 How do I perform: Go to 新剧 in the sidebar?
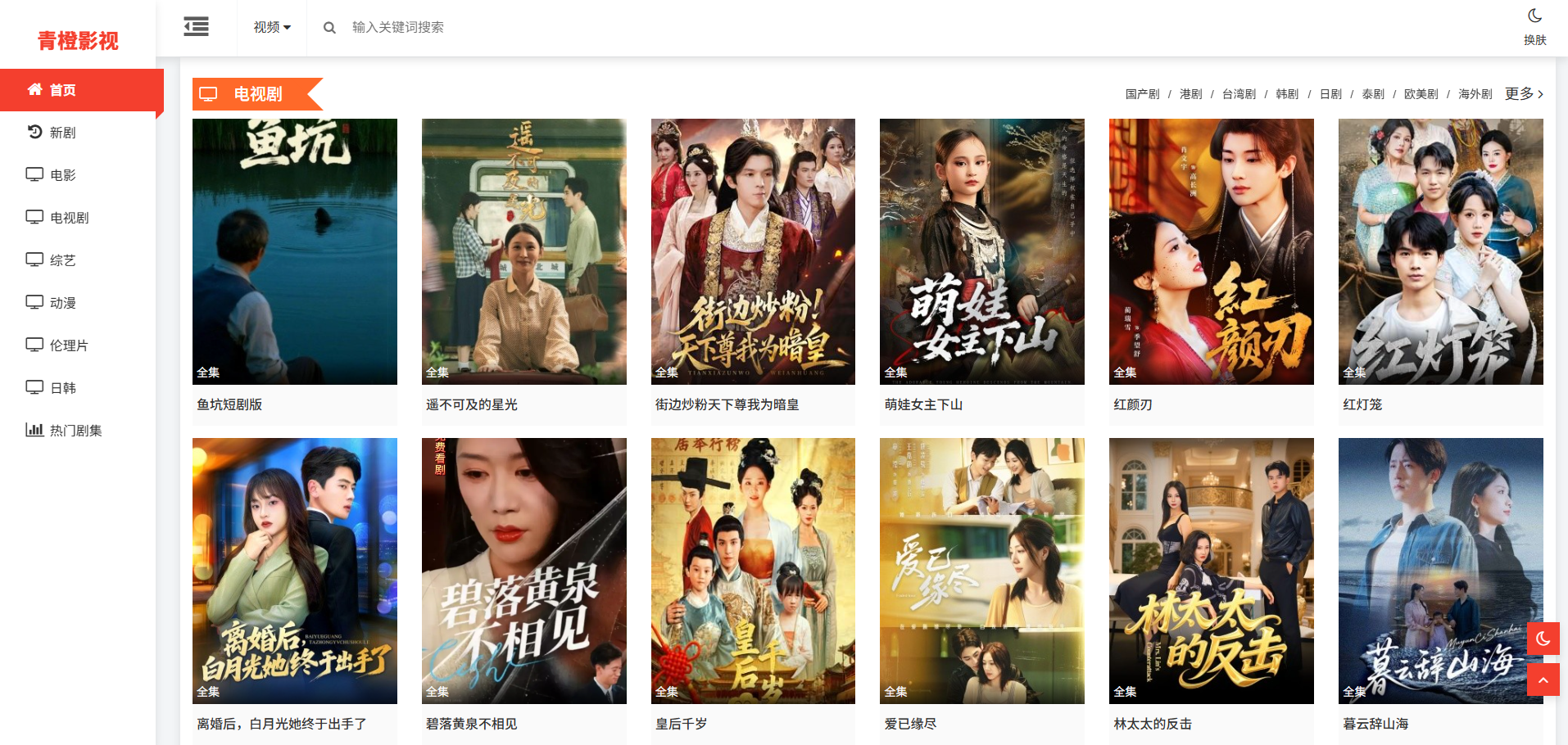pyautogui.click(x=62, y=133)
